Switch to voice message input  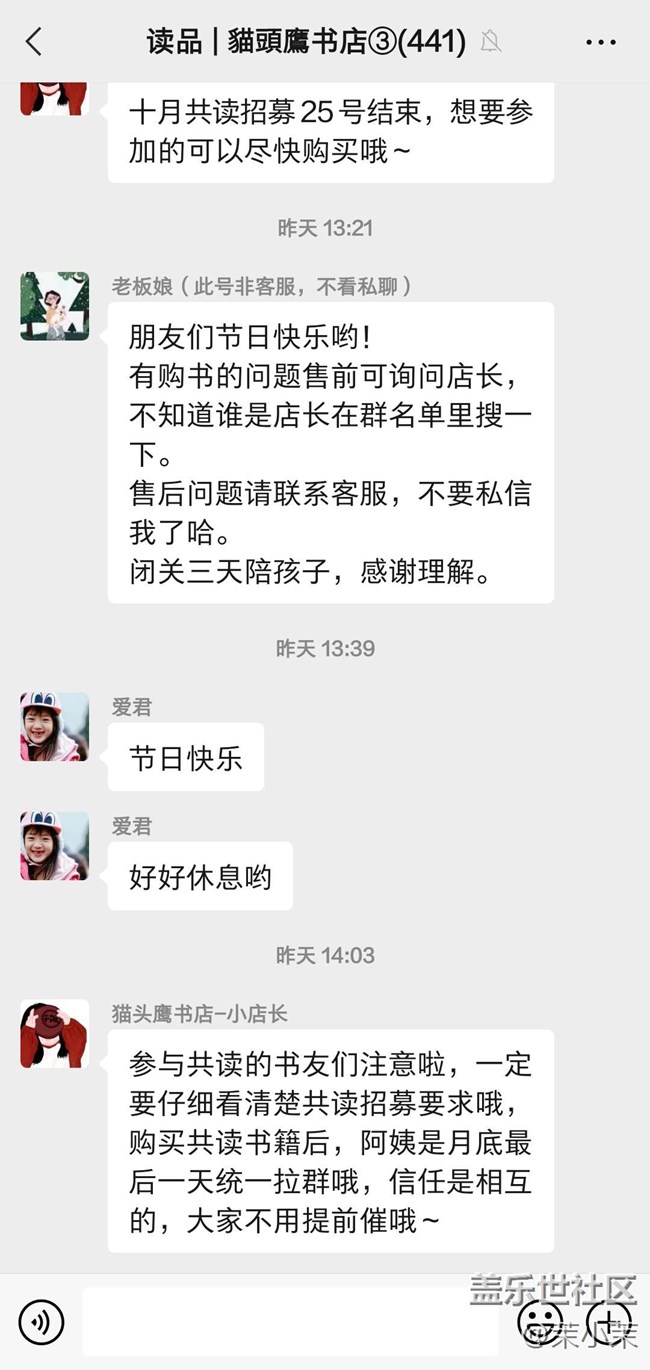tap(41, 1321)
